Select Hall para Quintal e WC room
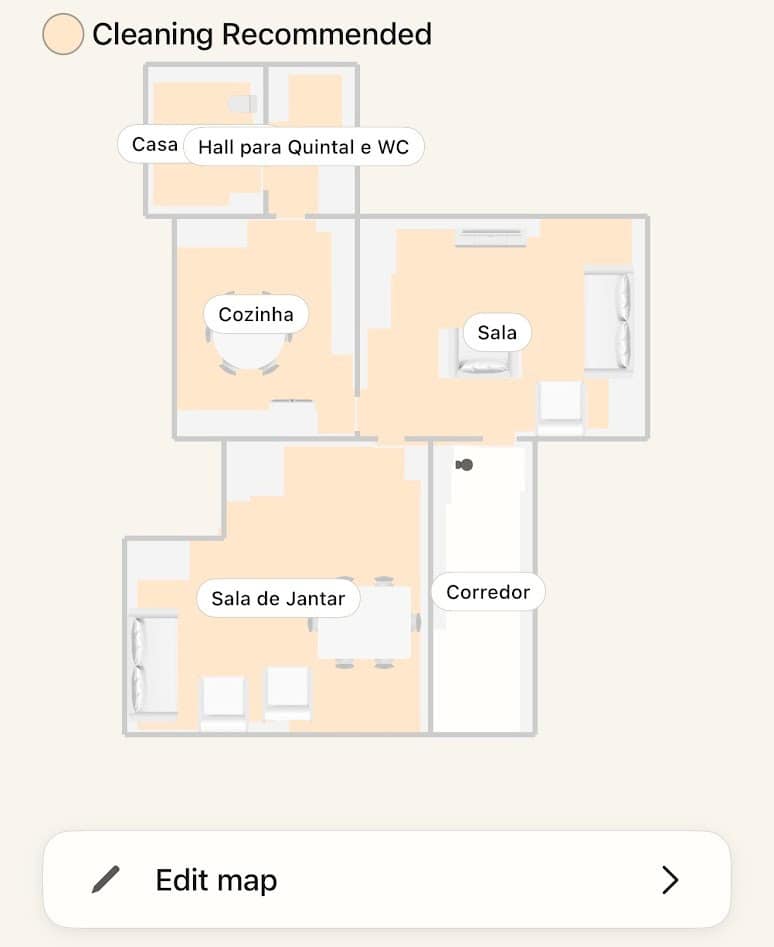 pos(303,147)
